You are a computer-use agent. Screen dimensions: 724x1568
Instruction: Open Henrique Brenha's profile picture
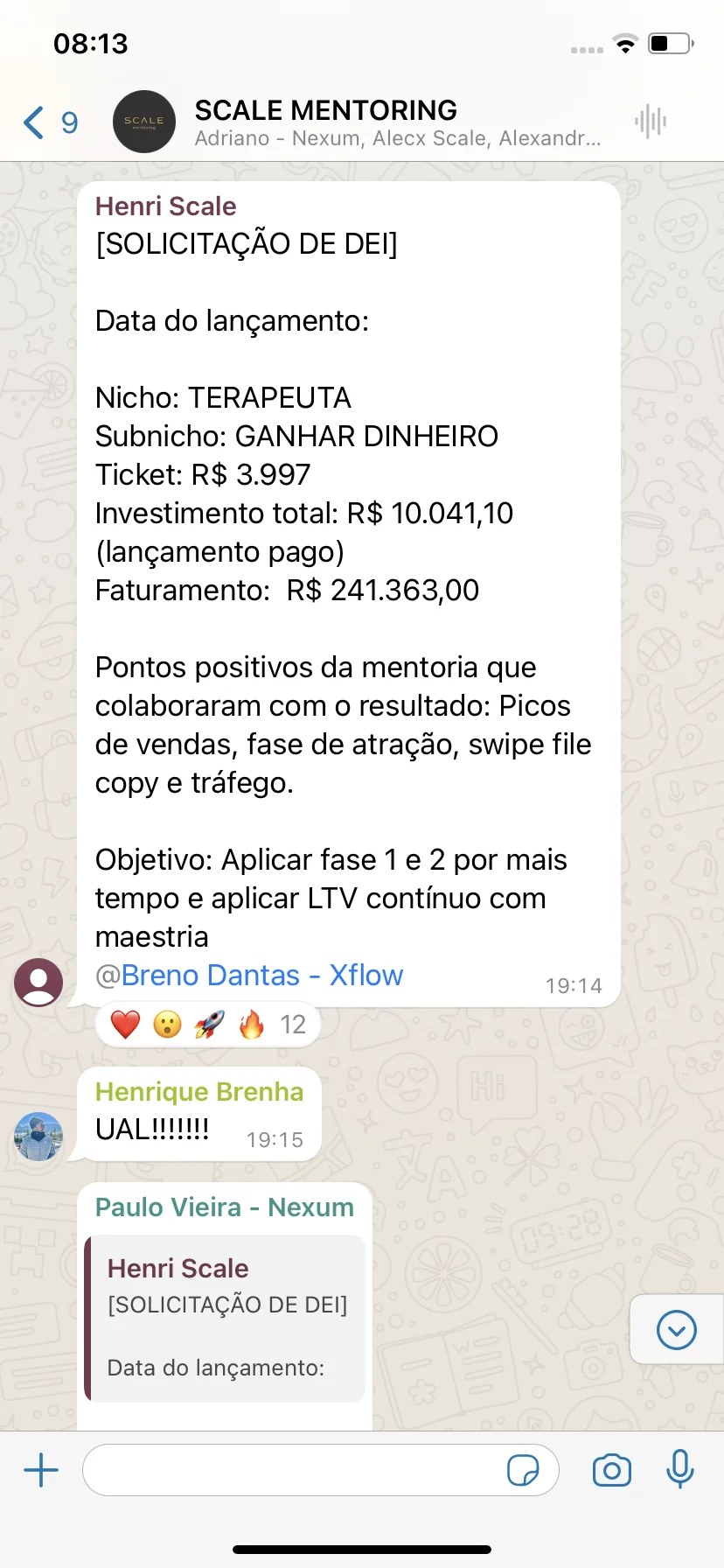click(x=38, y=1136)
